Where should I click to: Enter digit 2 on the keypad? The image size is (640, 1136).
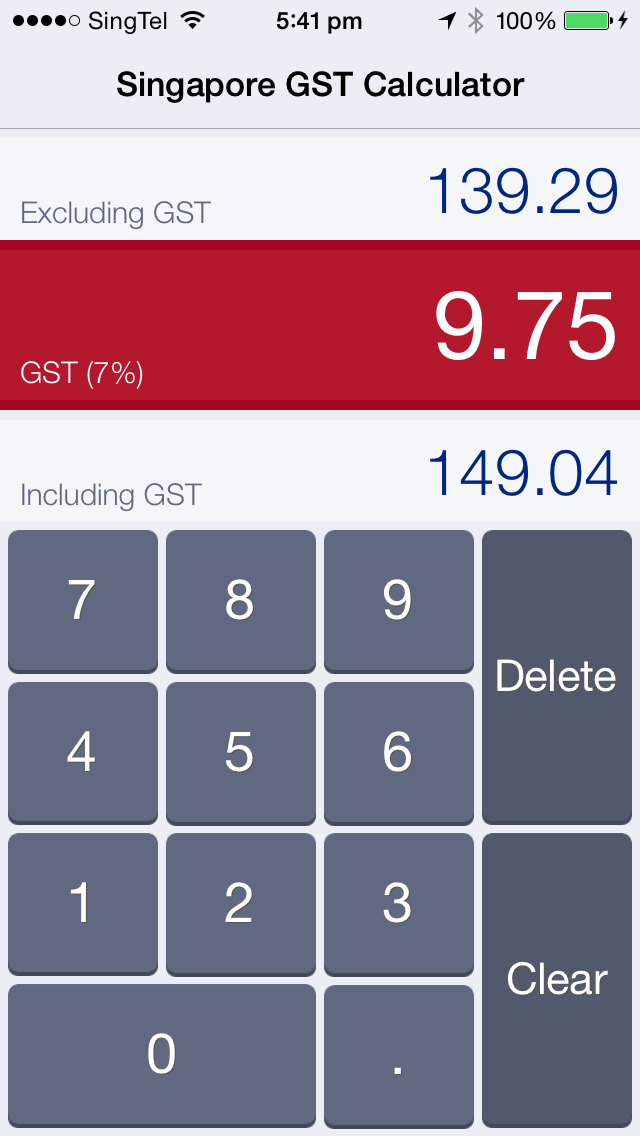point(241,904)
